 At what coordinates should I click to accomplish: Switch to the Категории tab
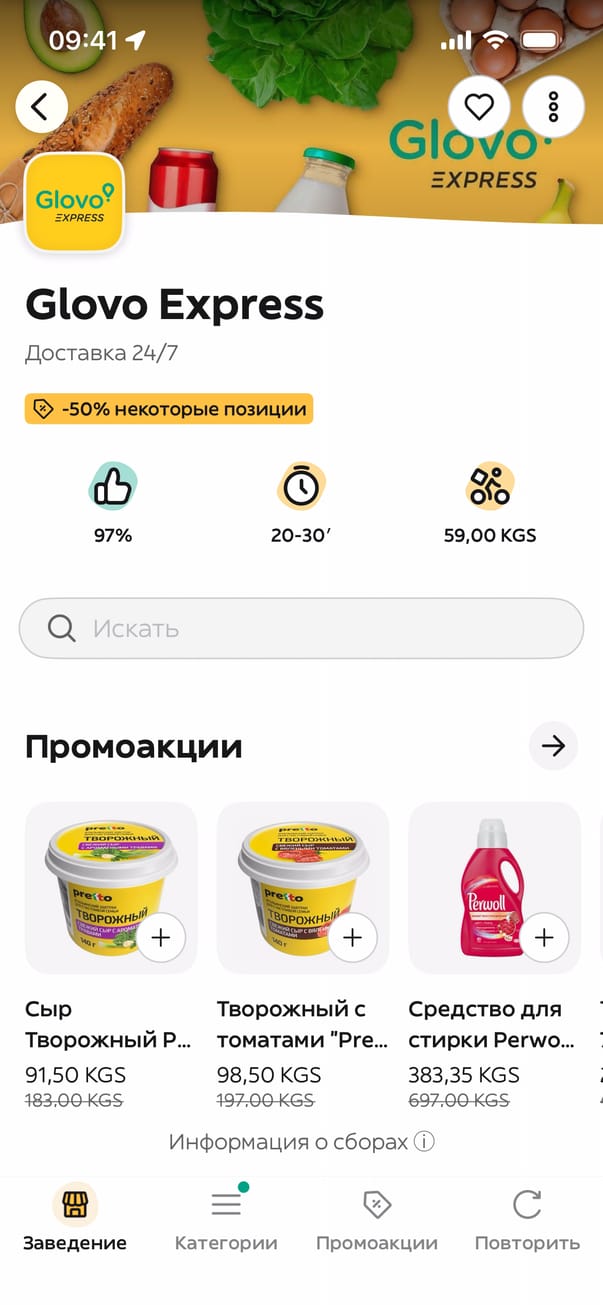[226, 1221]
